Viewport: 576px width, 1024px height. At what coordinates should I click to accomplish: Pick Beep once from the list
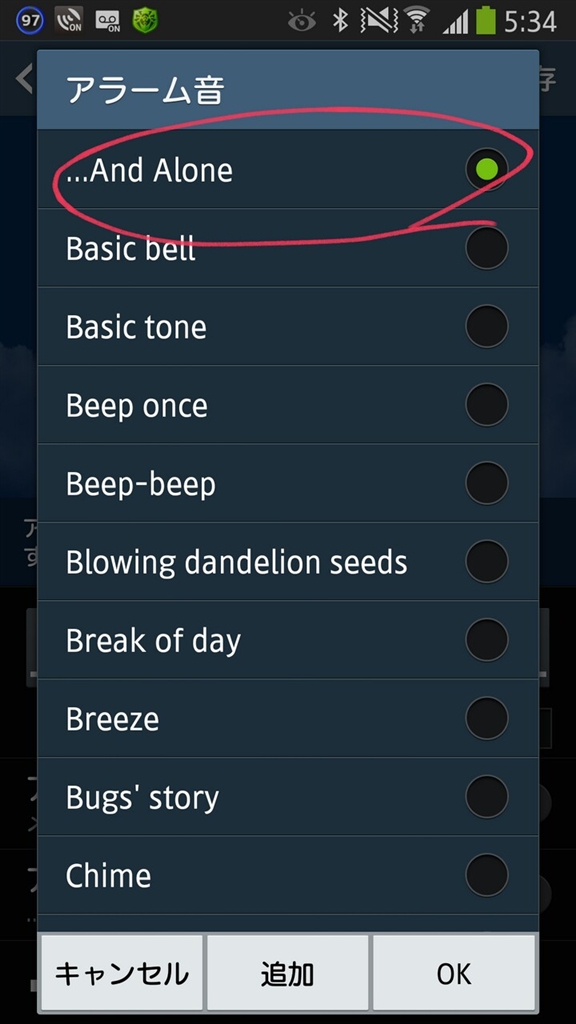288,405
